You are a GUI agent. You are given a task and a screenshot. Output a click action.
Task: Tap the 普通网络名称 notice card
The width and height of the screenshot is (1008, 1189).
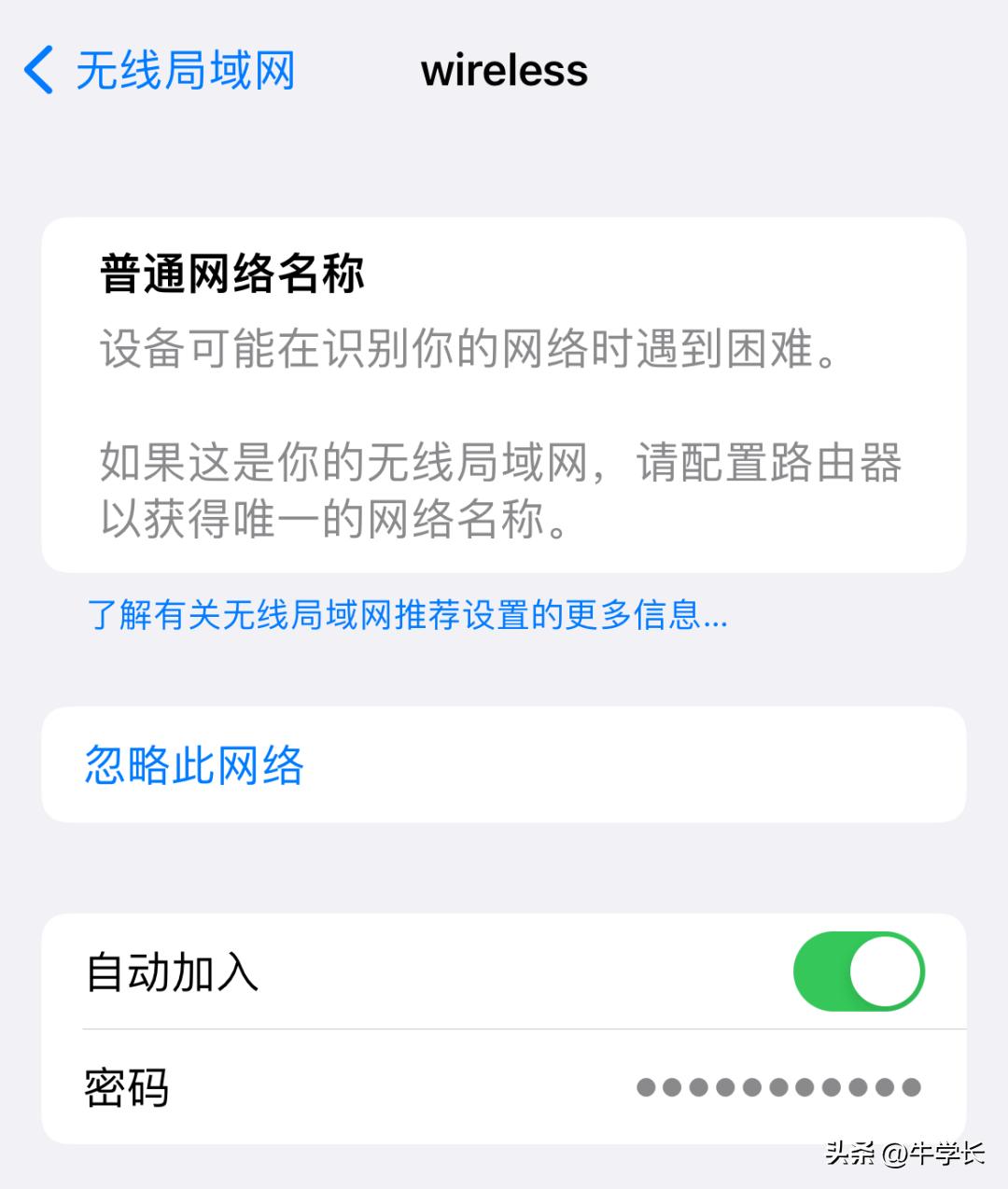click(x=504, y=392)
